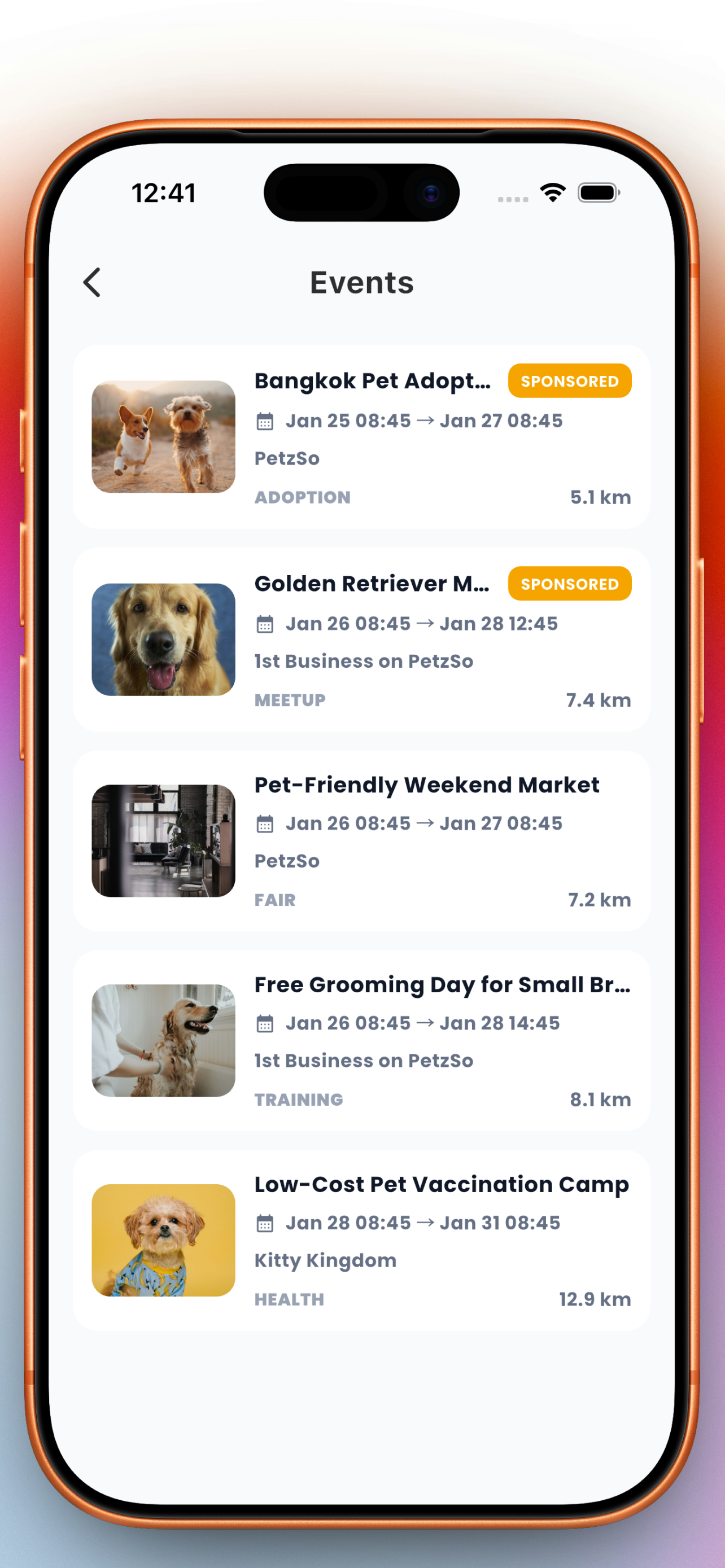Click the ADOPTION category tag
725x1568 pixels.
(x=302, y=497)
